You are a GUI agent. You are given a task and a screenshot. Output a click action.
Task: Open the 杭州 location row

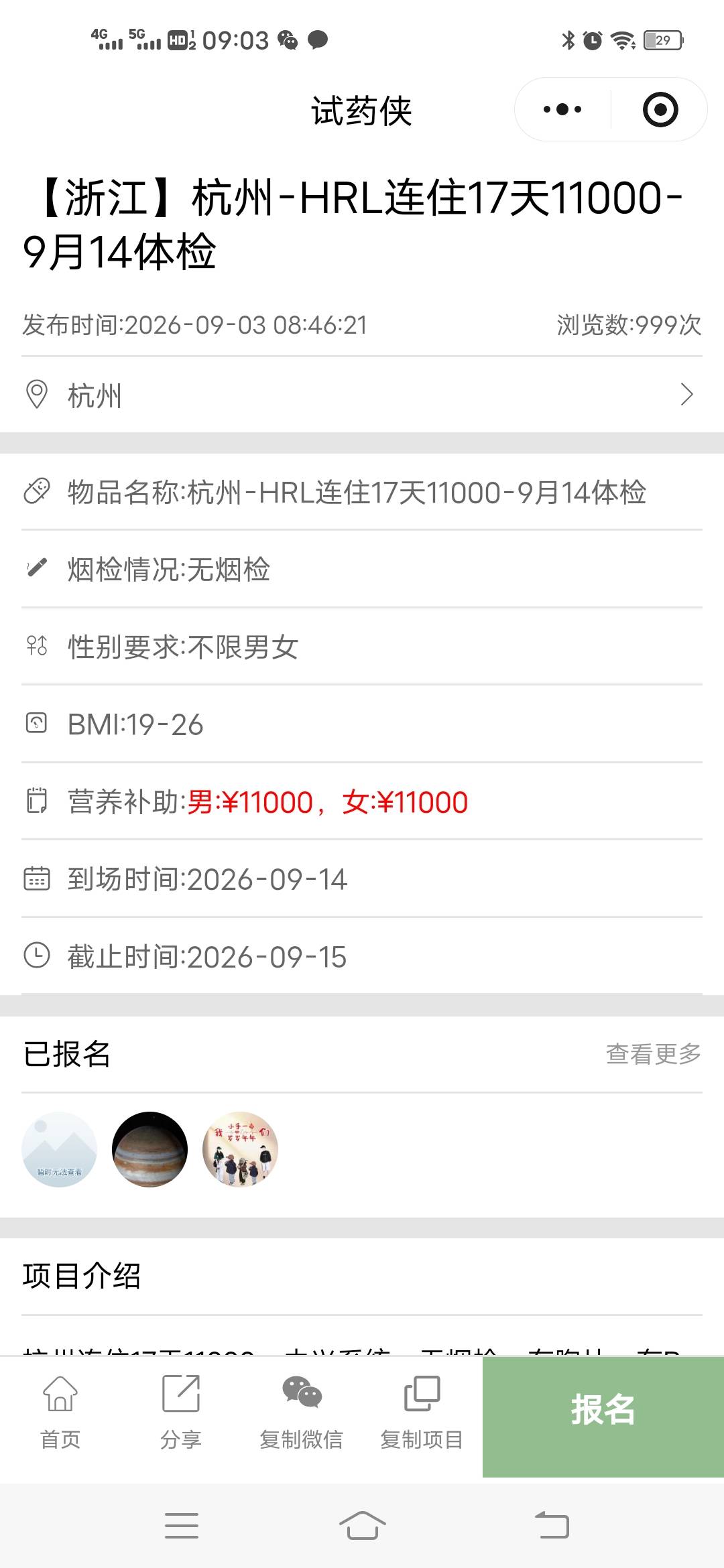(362, 395)
